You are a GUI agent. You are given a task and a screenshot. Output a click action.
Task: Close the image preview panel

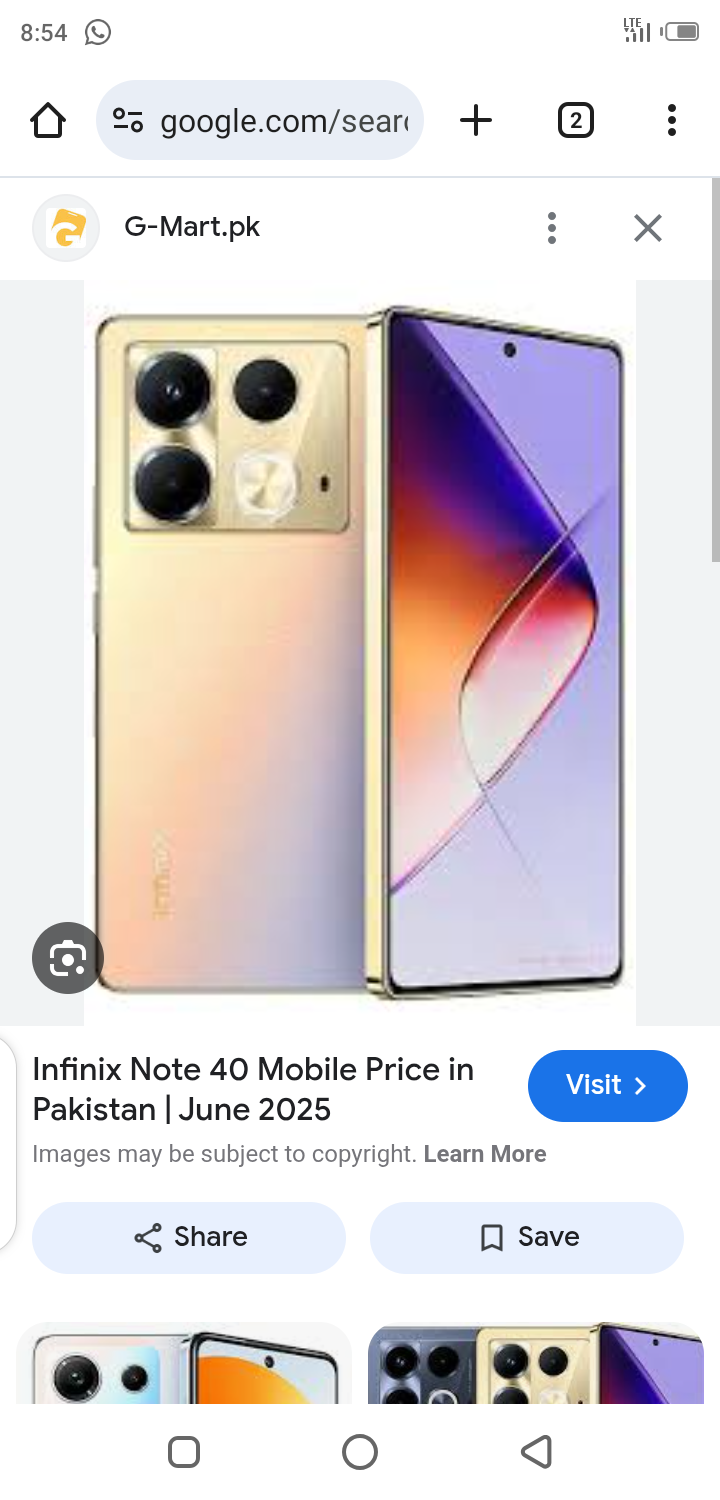click(648, 228)
